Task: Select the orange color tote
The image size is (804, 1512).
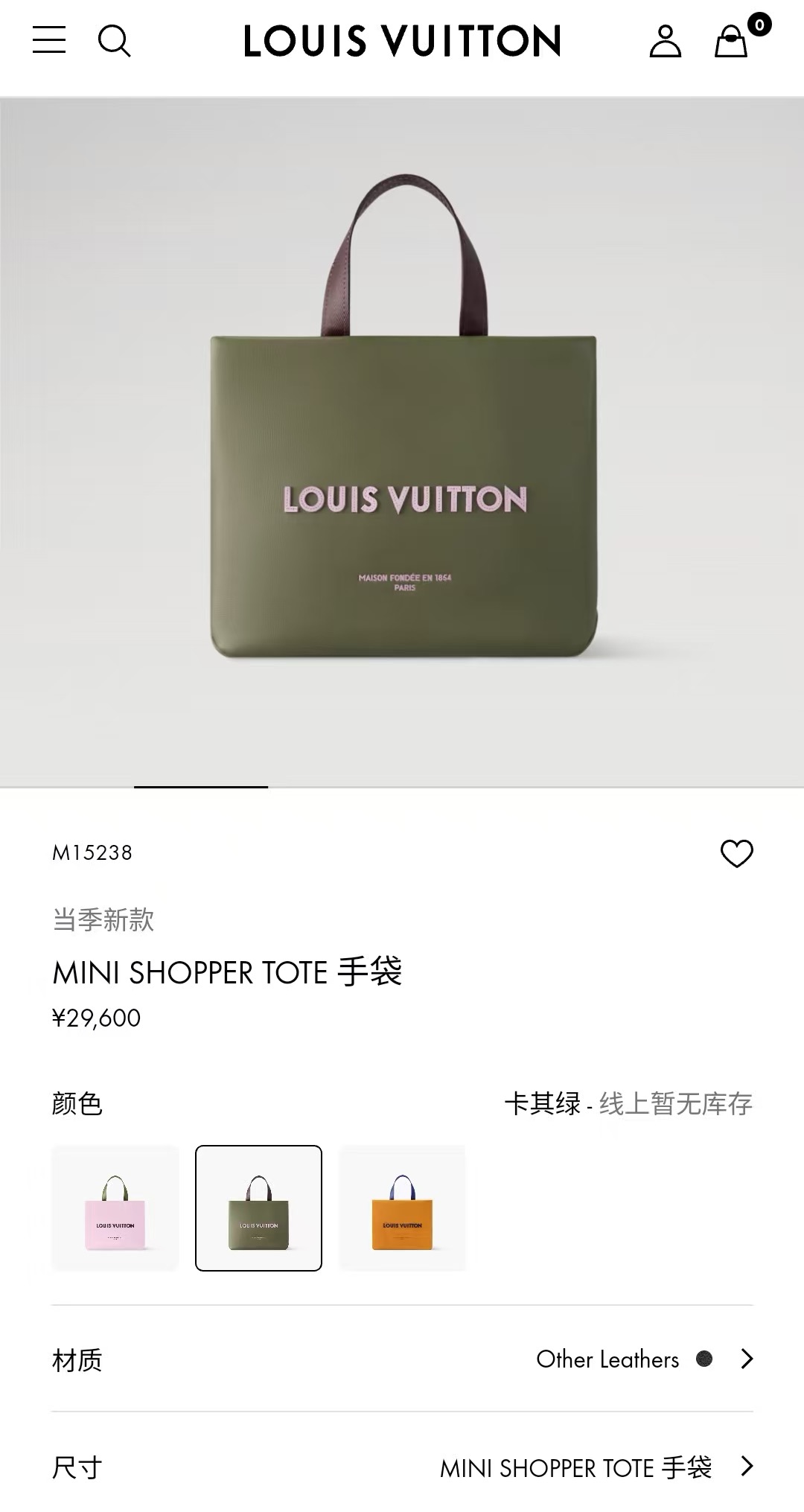Action: 402,1208
